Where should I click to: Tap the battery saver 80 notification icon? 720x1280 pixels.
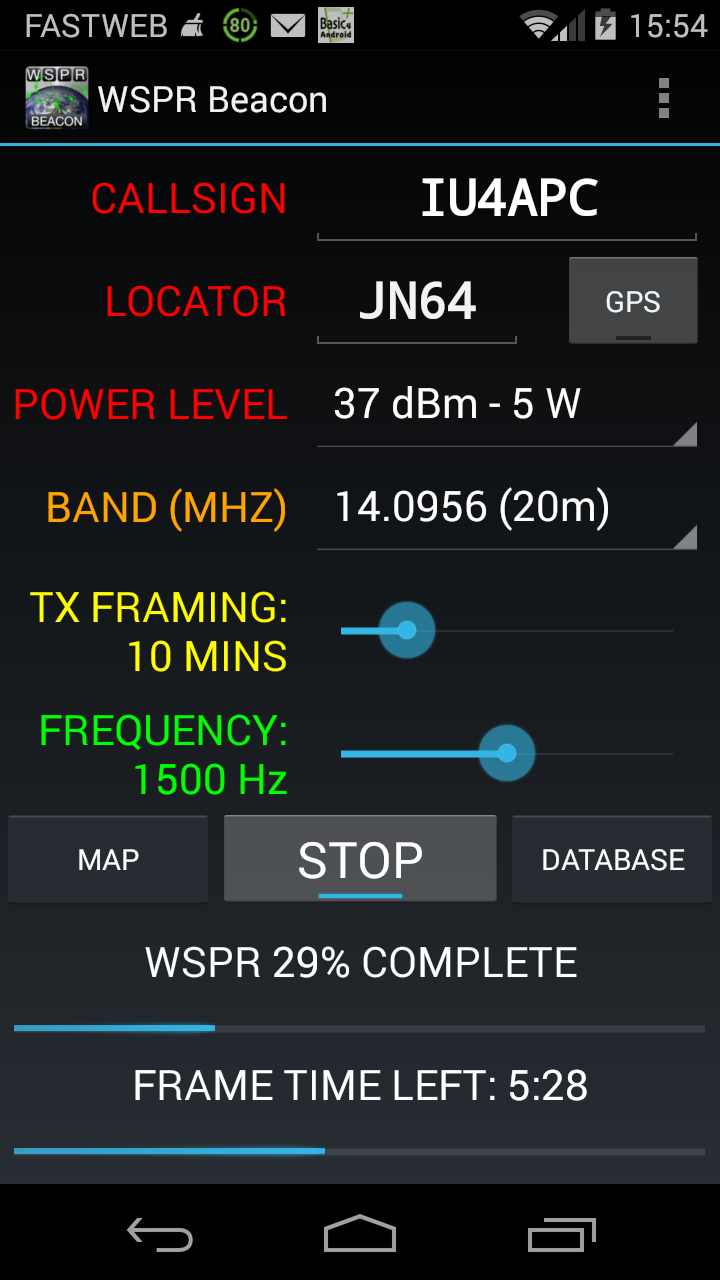(x=240, y=24)
